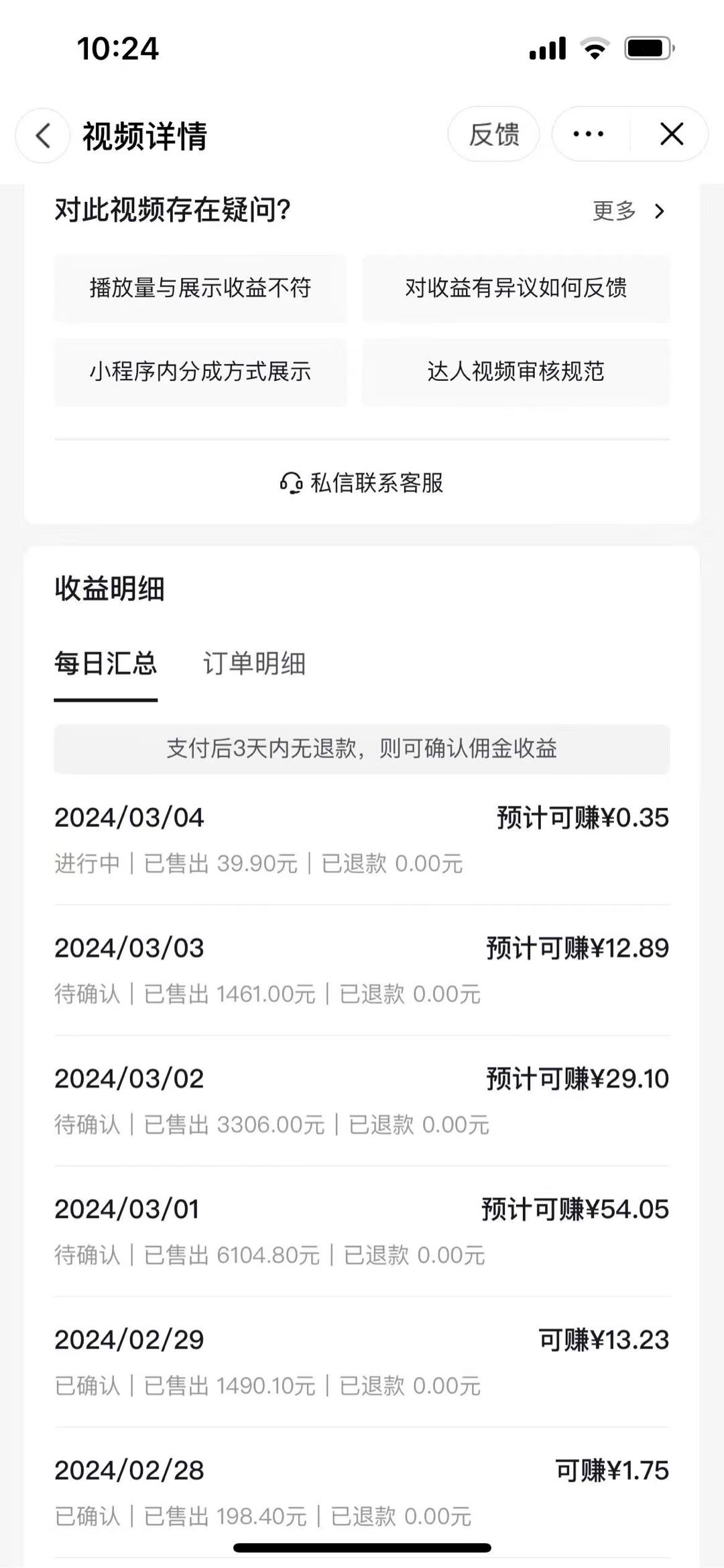Select 播放量与展示收益不符 question
Screen dimensions: 724x1568
(x=200, y=288)
